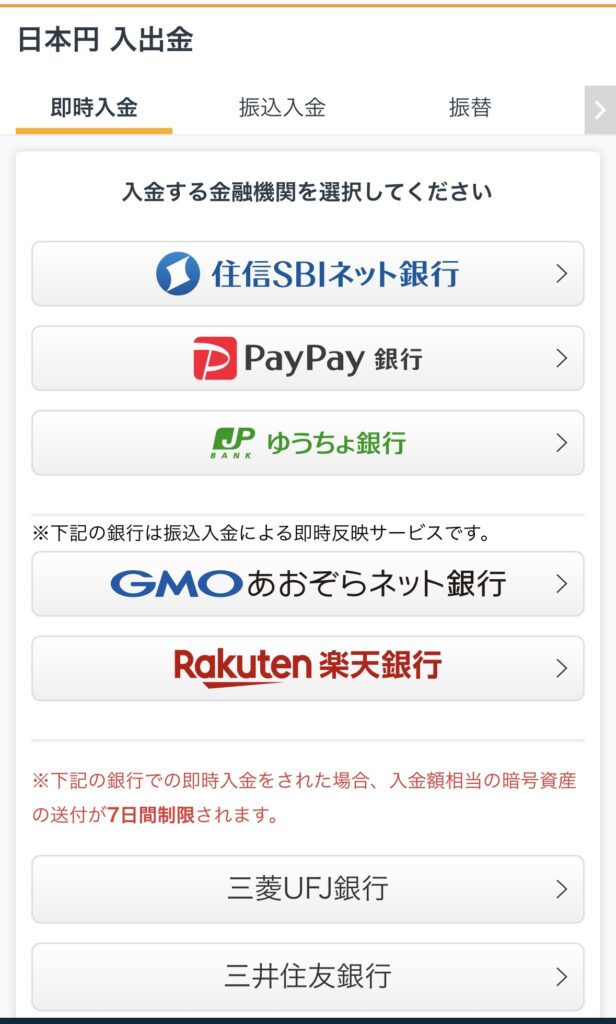Choose 住信SBIネット銀行 for deposit
This screenshot has width=616, height=1024.
308,274
